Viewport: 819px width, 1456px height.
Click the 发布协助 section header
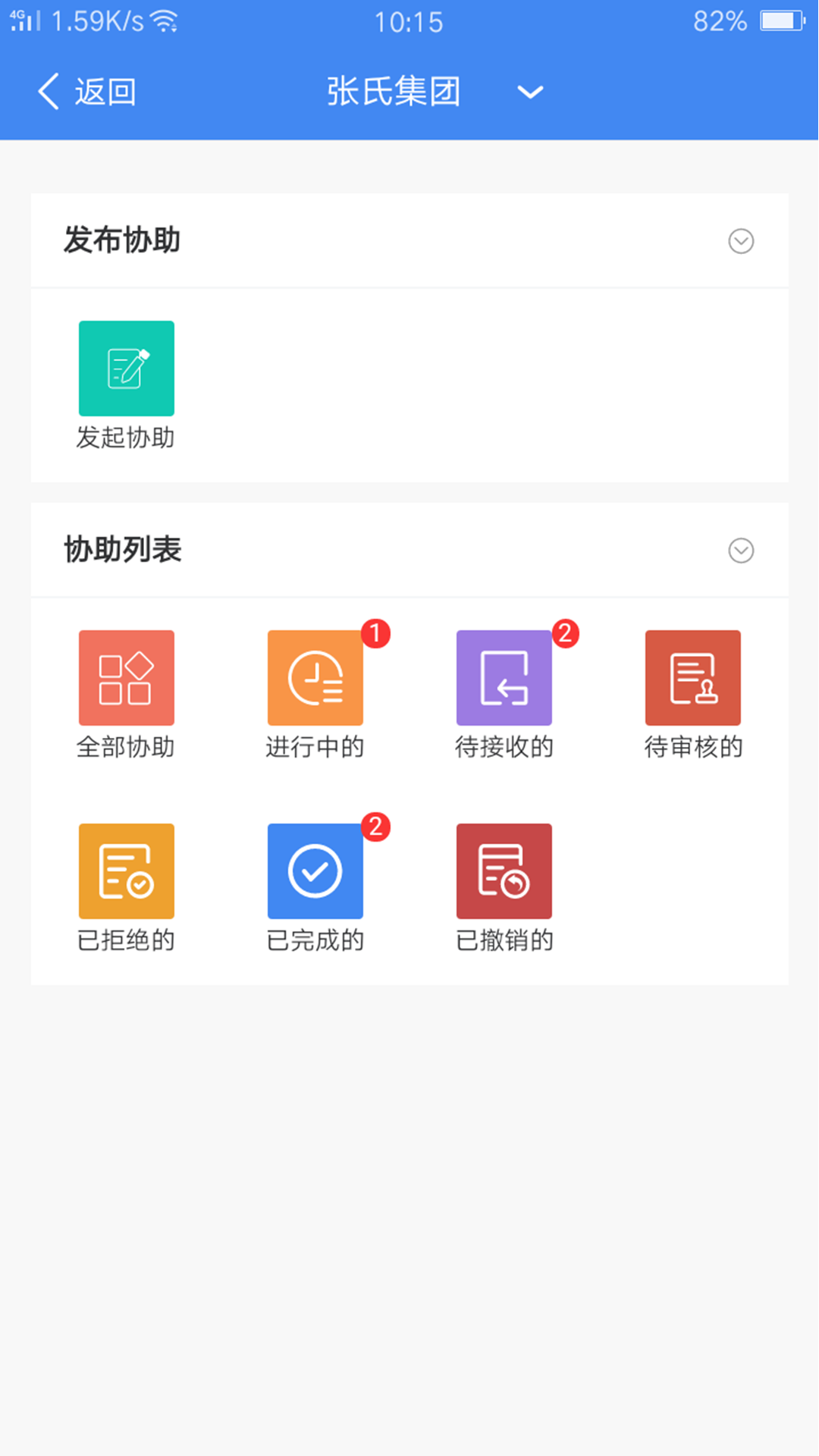point(122,240)
